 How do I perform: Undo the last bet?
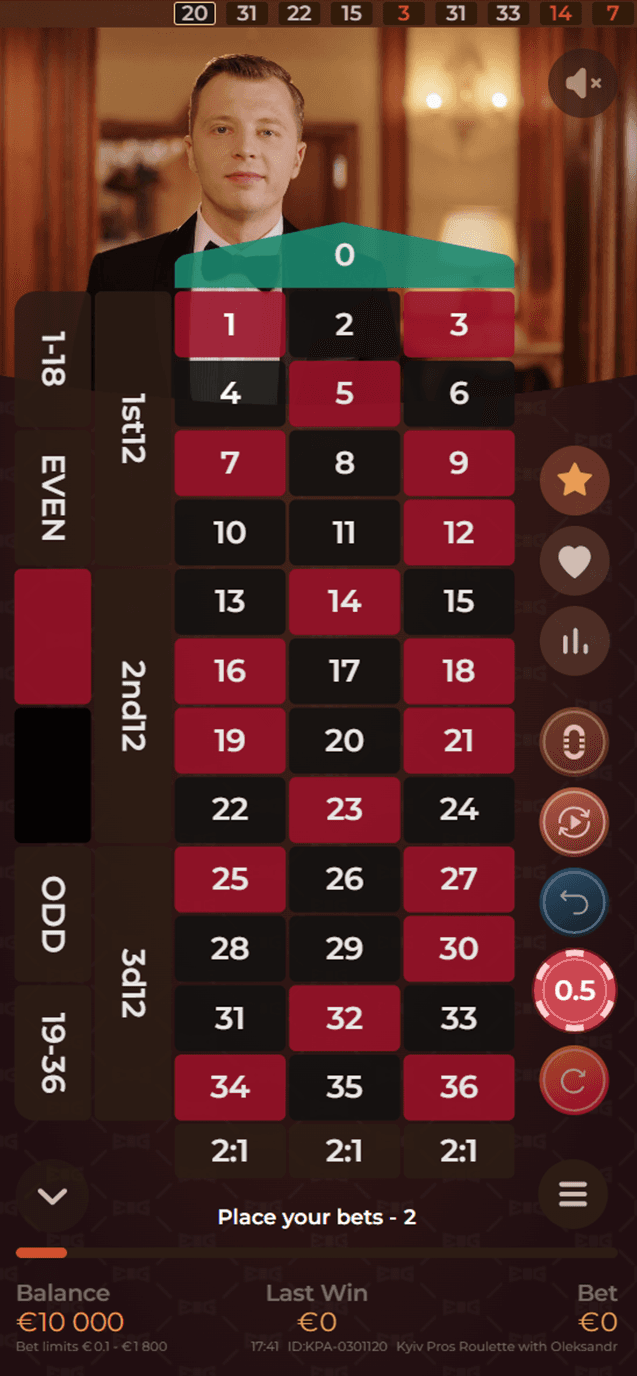(x=574, y=904)
